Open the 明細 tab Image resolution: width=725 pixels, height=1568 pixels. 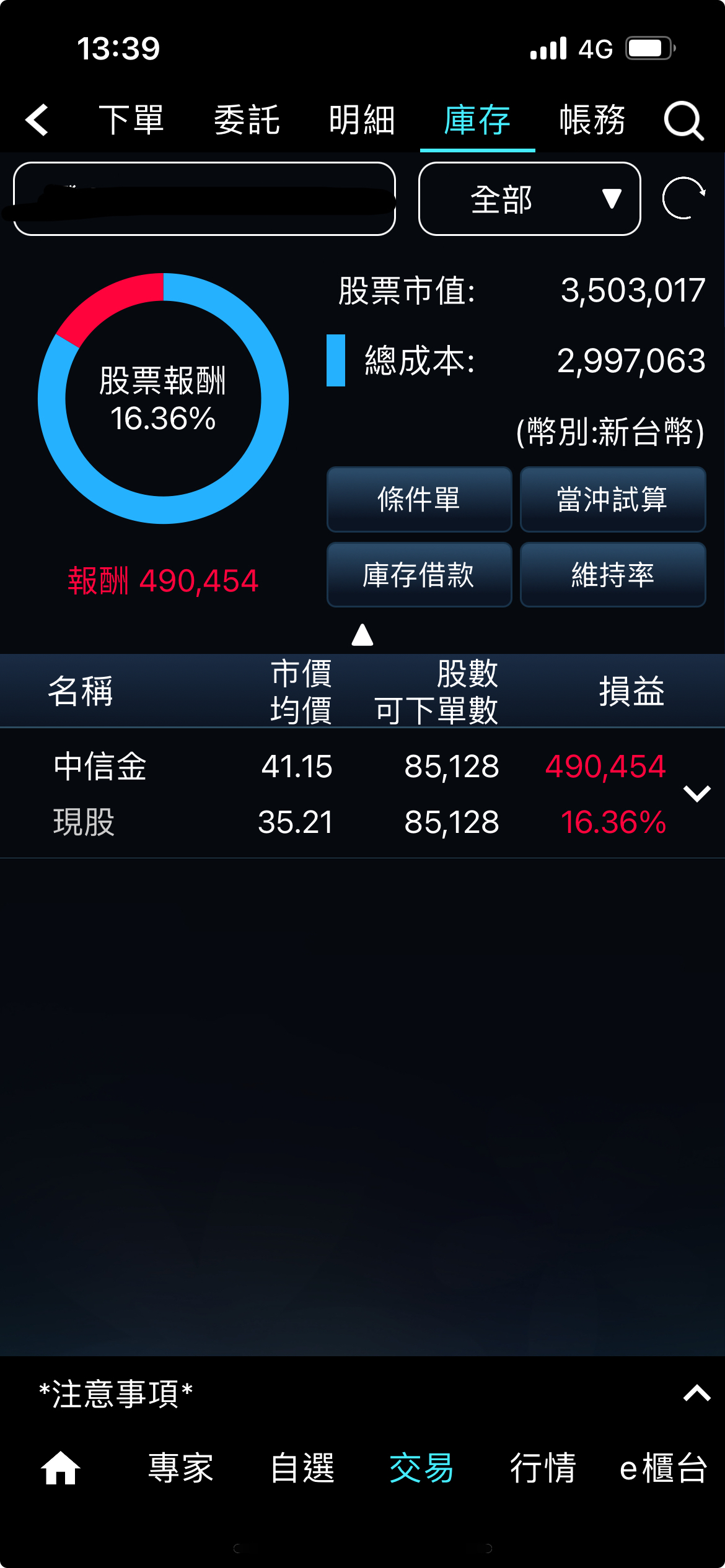pyautogui.click(x=362, y=120)
